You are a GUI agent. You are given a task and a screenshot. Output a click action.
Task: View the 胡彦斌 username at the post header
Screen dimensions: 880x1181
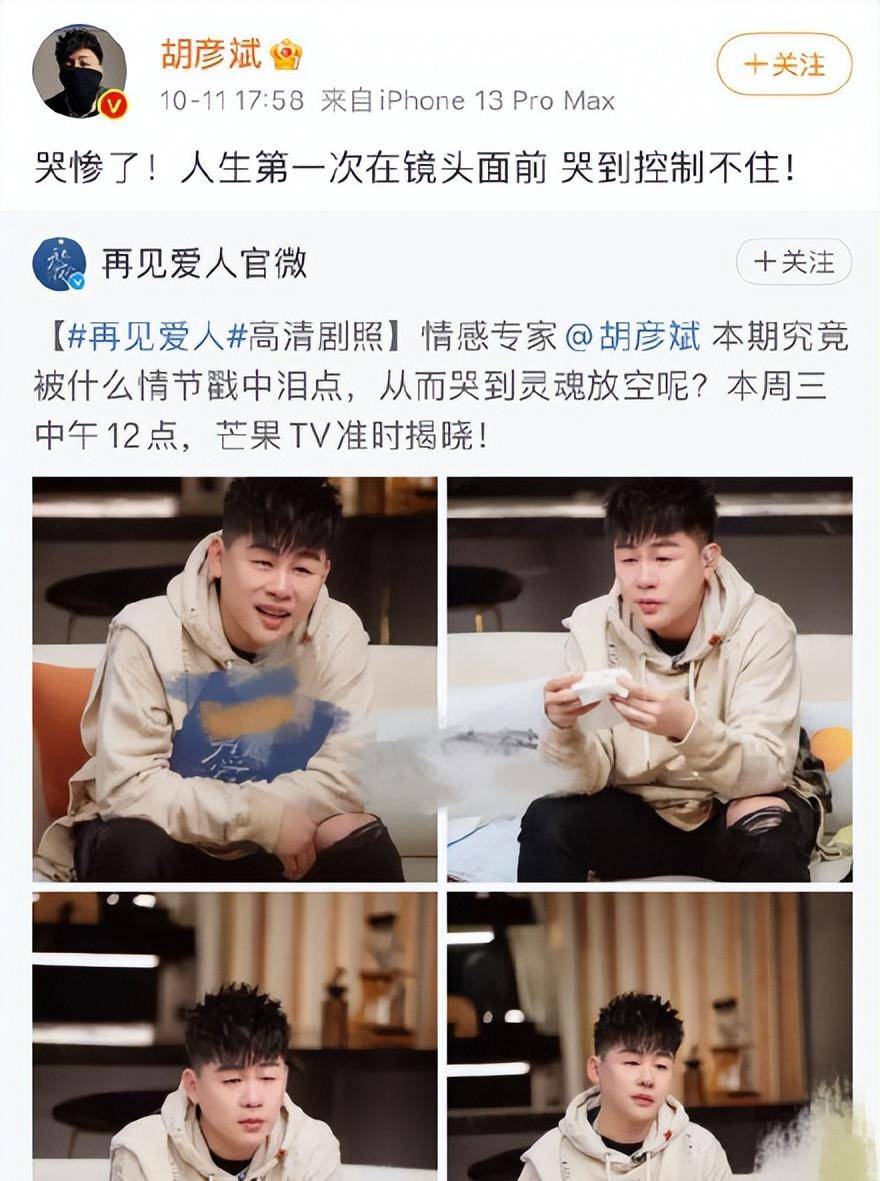(x=211, y=55)
